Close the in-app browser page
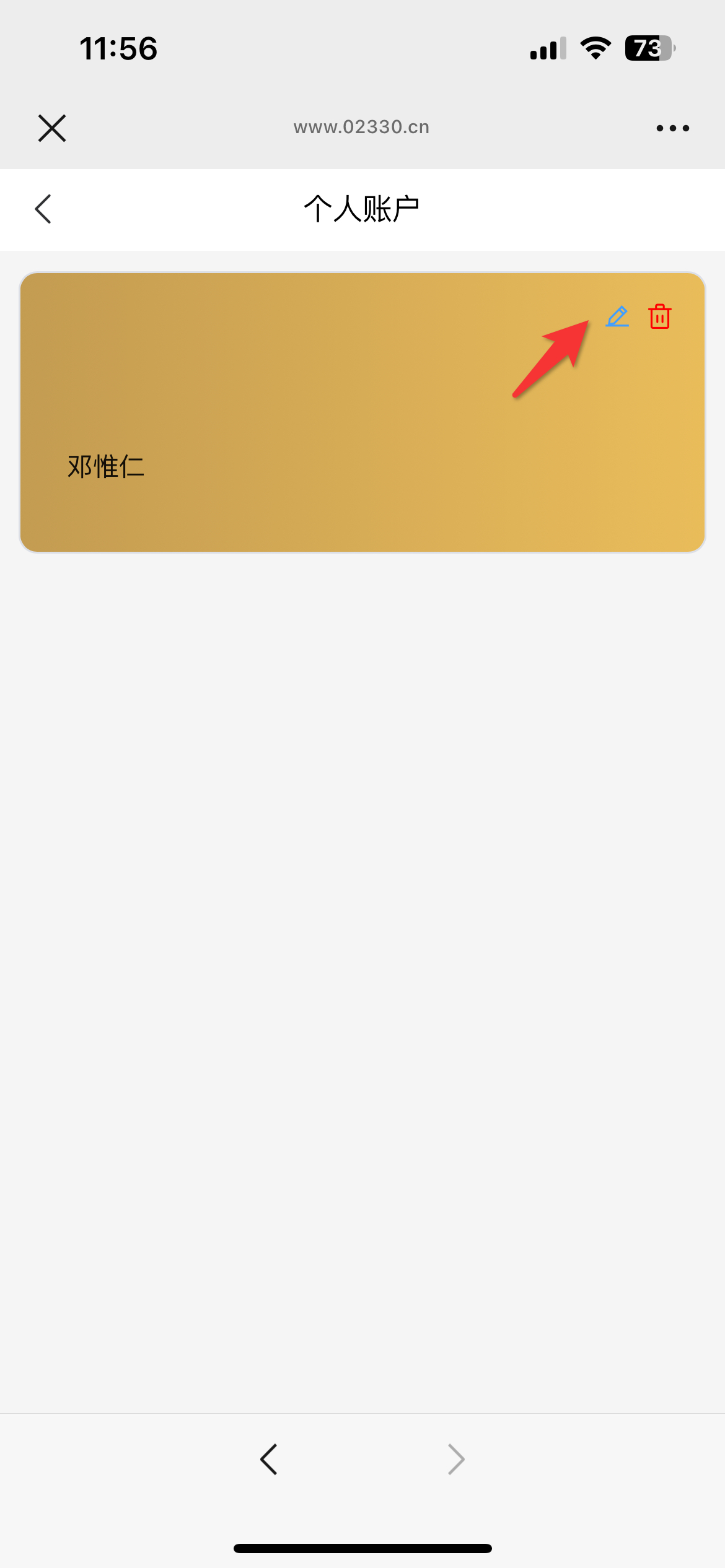 coord(52,128)
